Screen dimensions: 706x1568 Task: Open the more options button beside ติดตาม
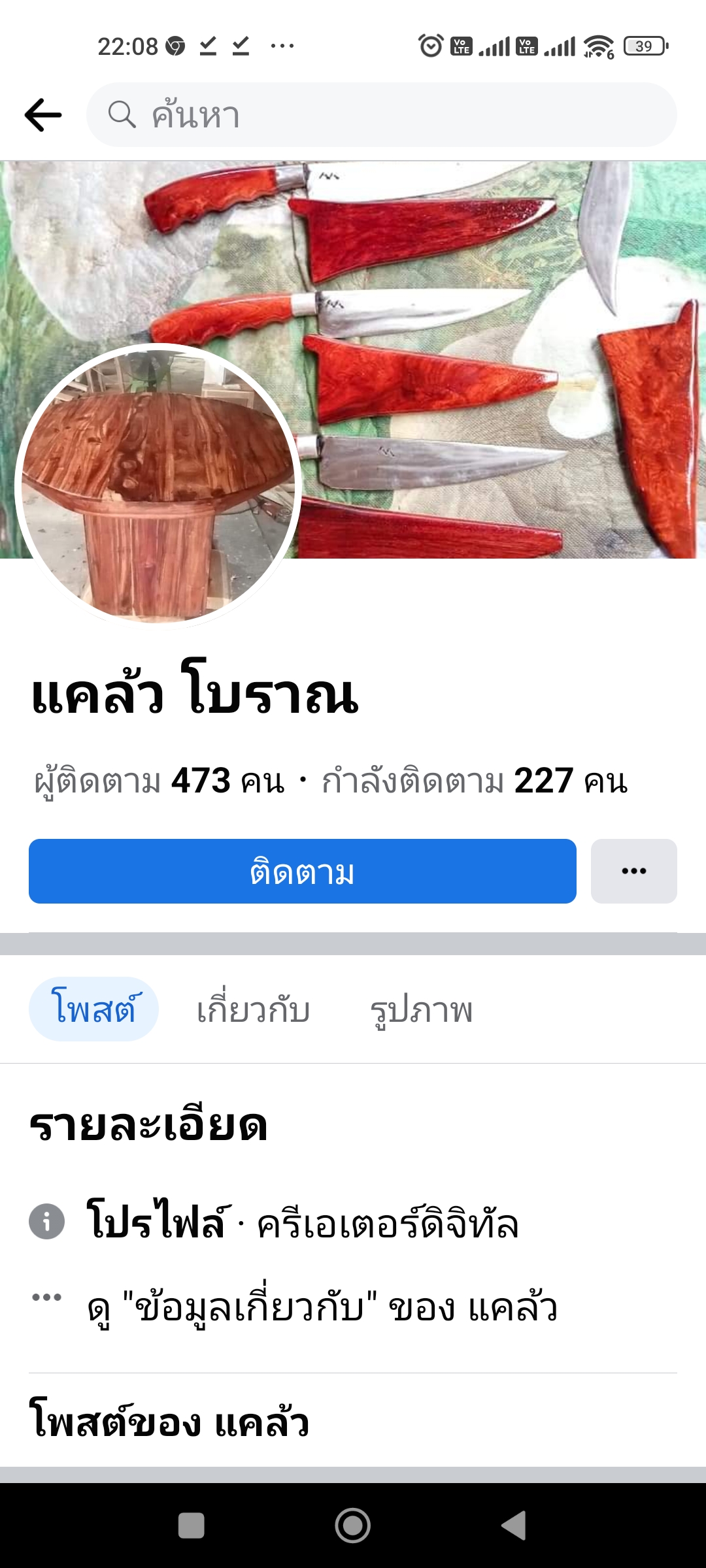(633, 871)
